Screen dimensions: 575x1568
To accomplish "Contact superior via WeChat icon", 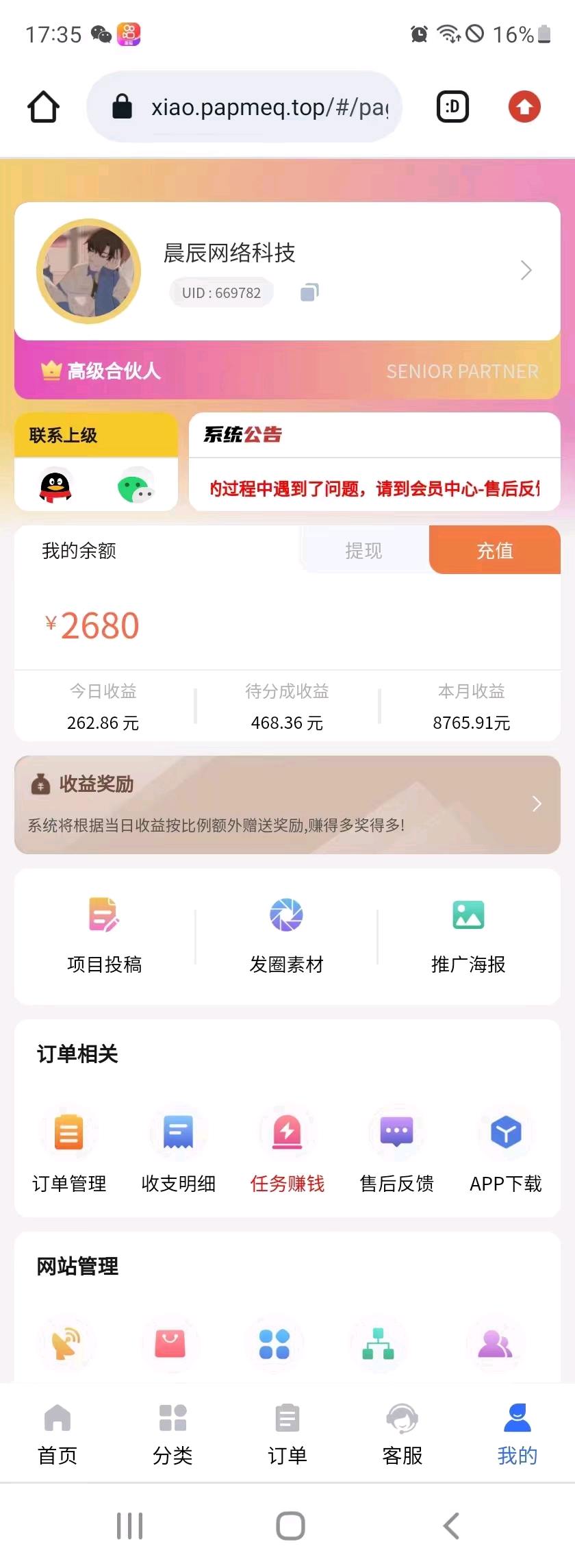I will click(x=136, y=487).
